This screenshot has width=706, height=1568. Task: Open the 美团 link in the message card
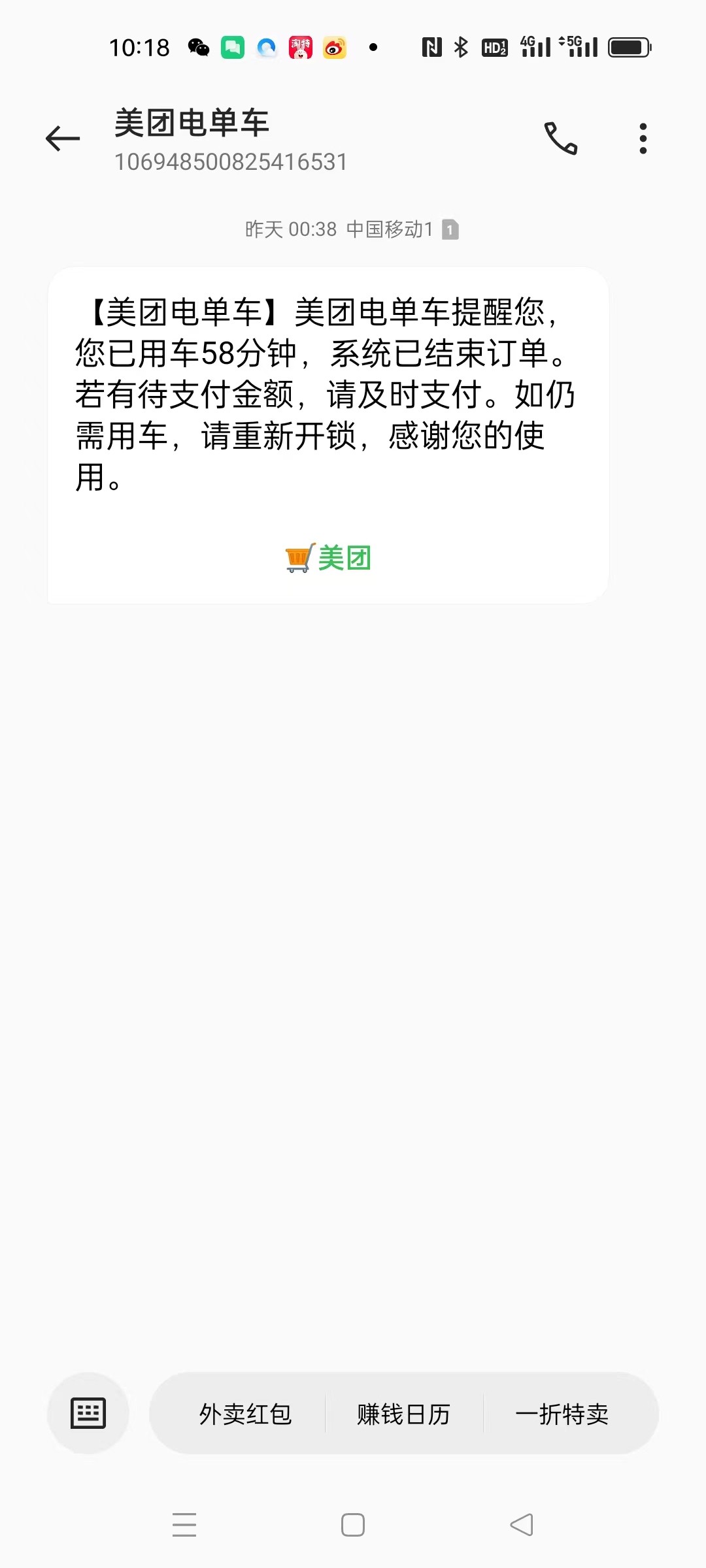(x=329, y=558)
